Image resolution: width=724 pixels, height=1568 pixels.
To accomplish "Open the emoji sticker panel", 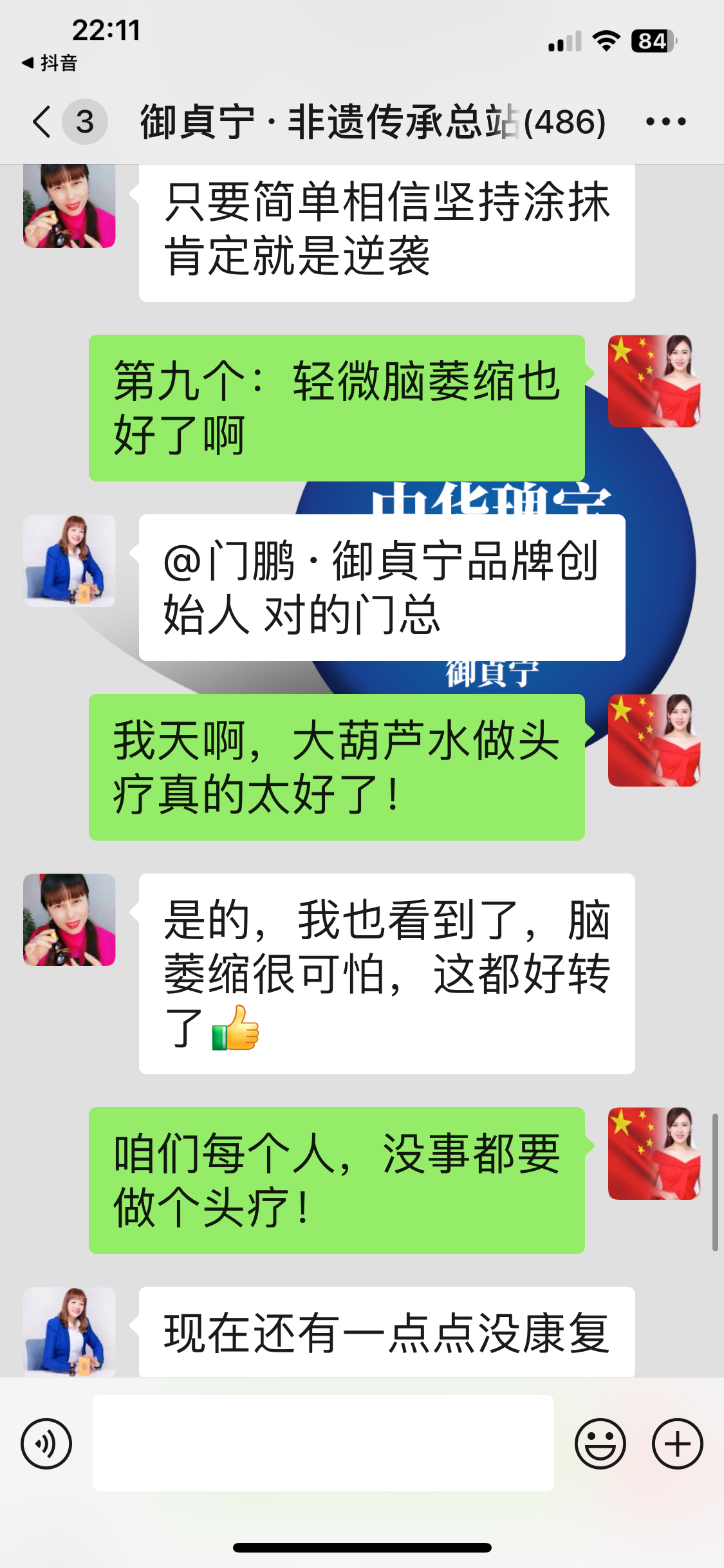I will [600, 1443].
